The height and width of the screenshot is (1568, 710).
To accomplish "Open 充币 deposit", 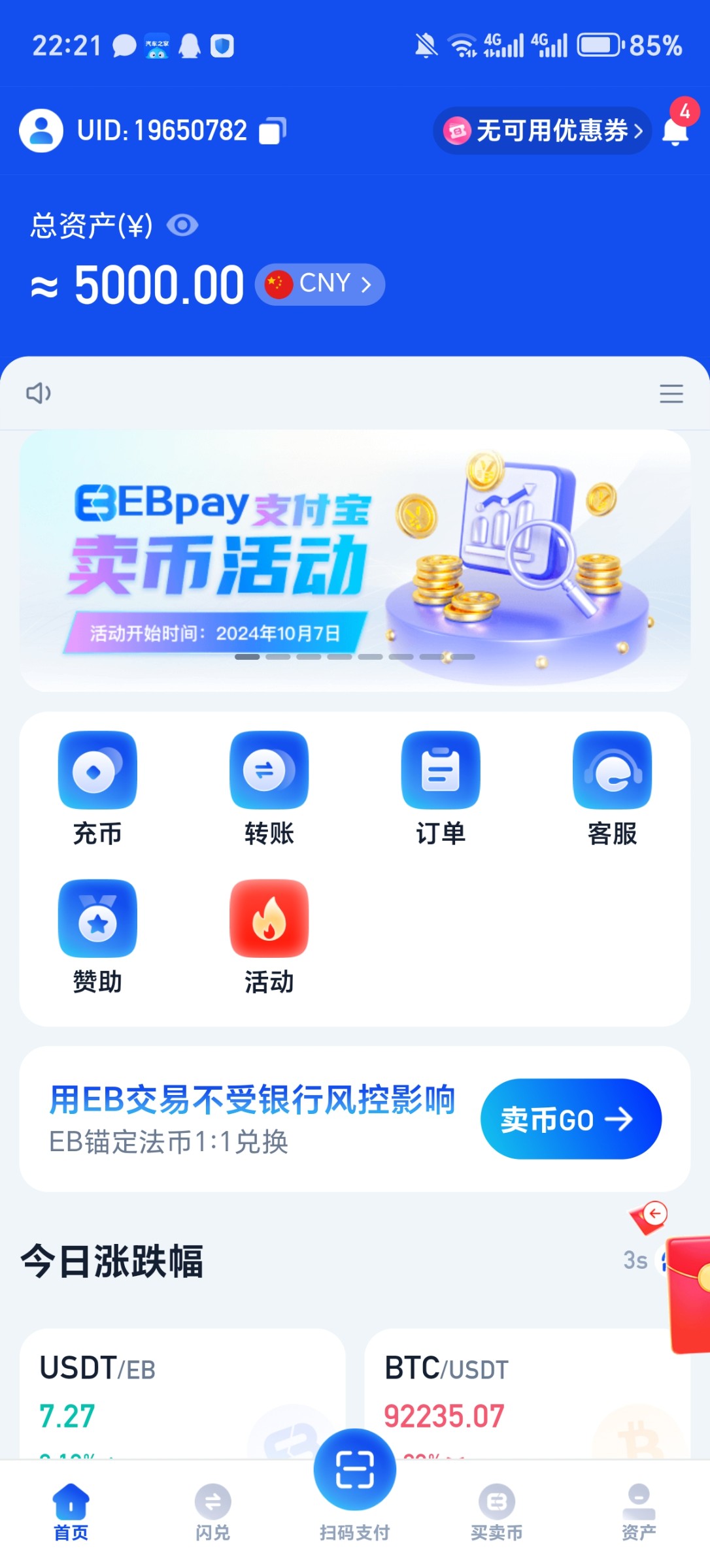I will (97, 787).
